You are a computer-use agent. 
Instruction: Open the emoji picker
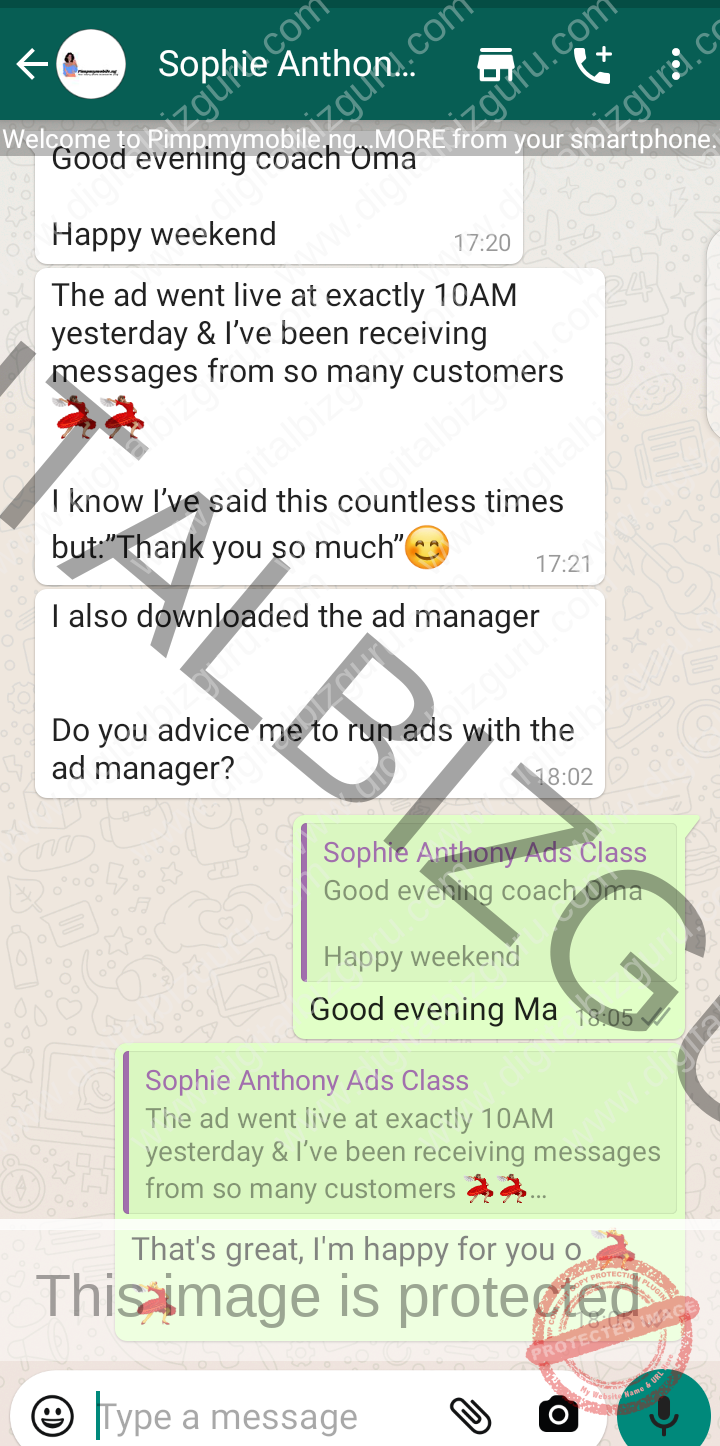(x=52, y=1415)
